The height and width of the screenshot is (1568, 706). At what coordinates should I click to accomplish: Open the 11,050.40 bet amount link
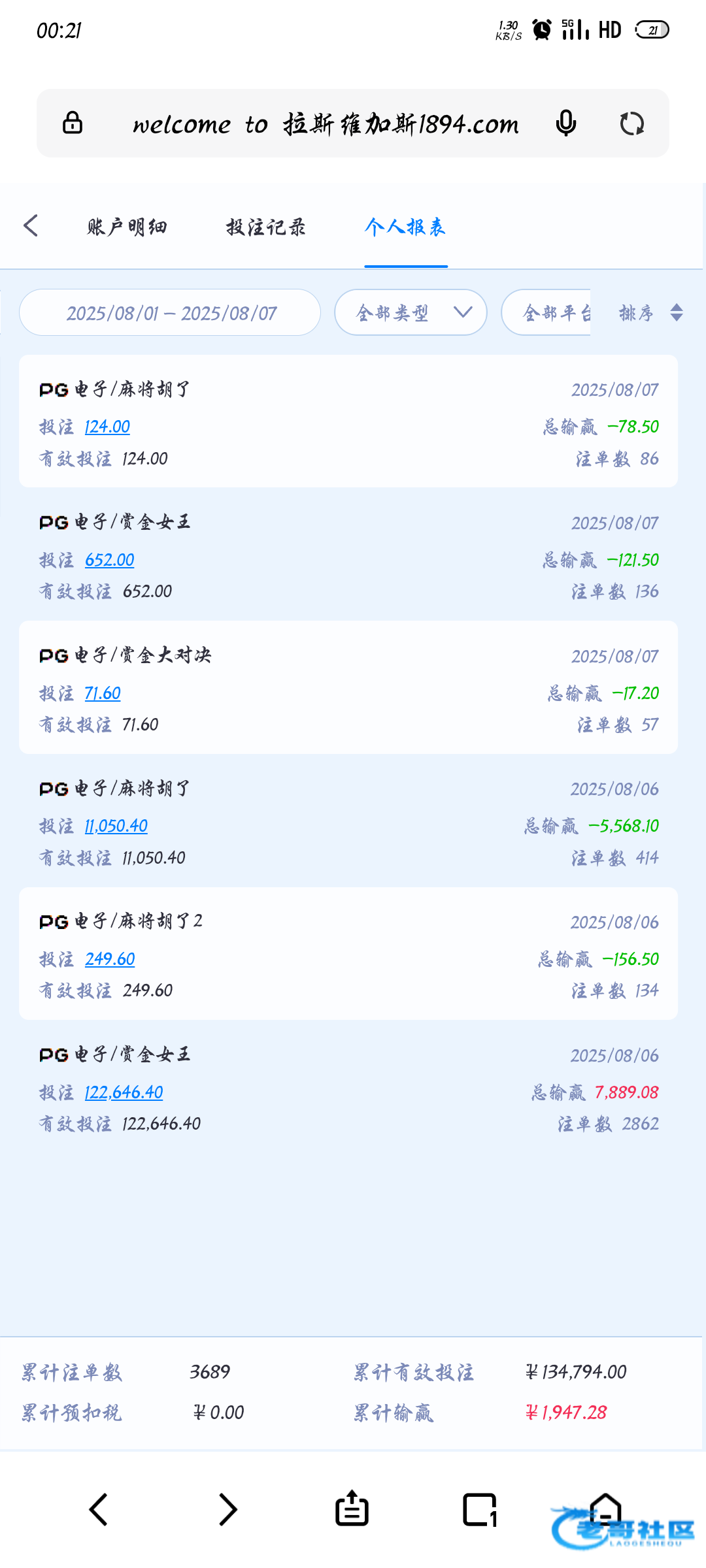pos(116,826)
